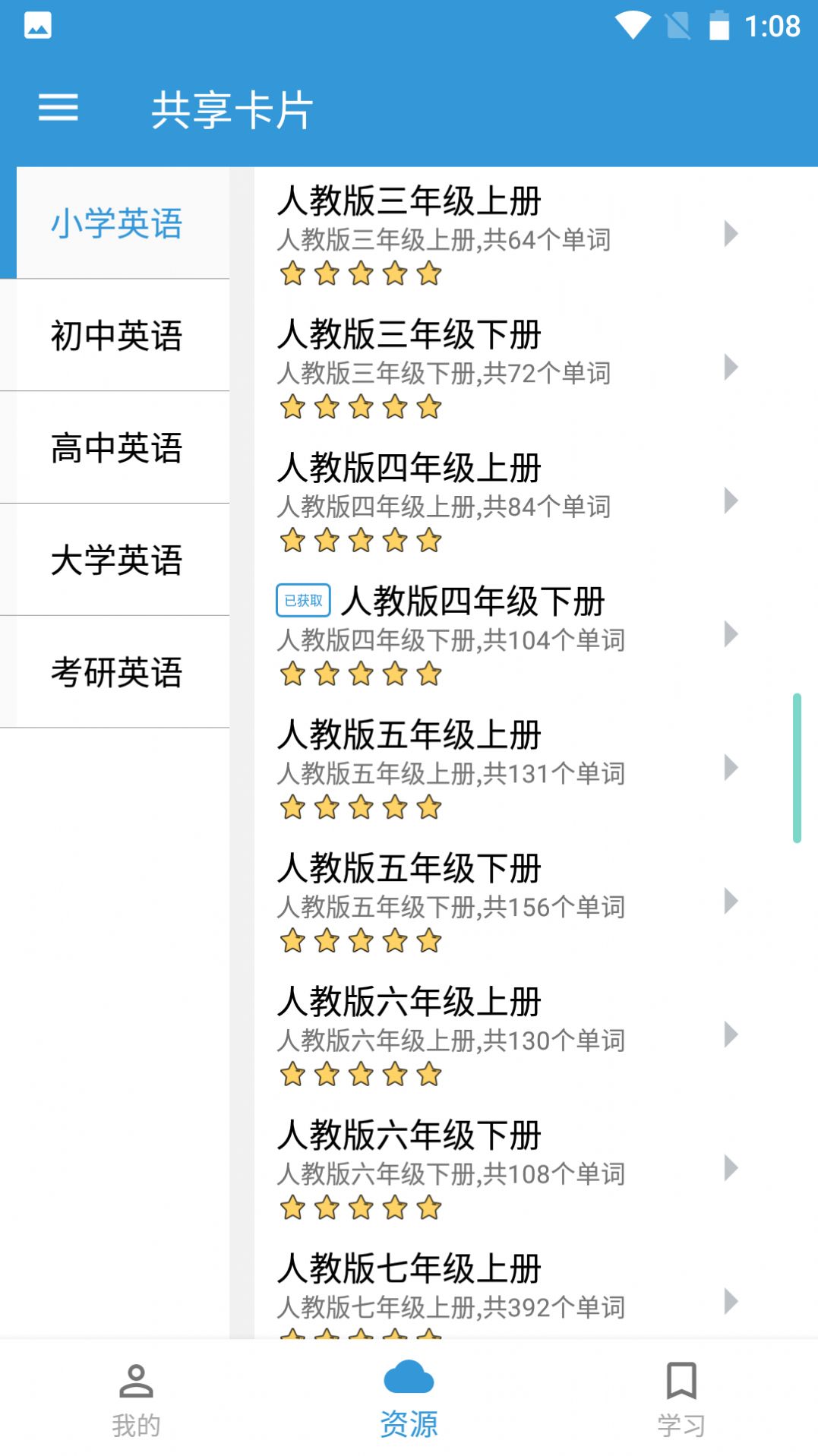Expand 人教版五年级上册 details
Screen dimensions: 818x1456
(x=731, y=767)
